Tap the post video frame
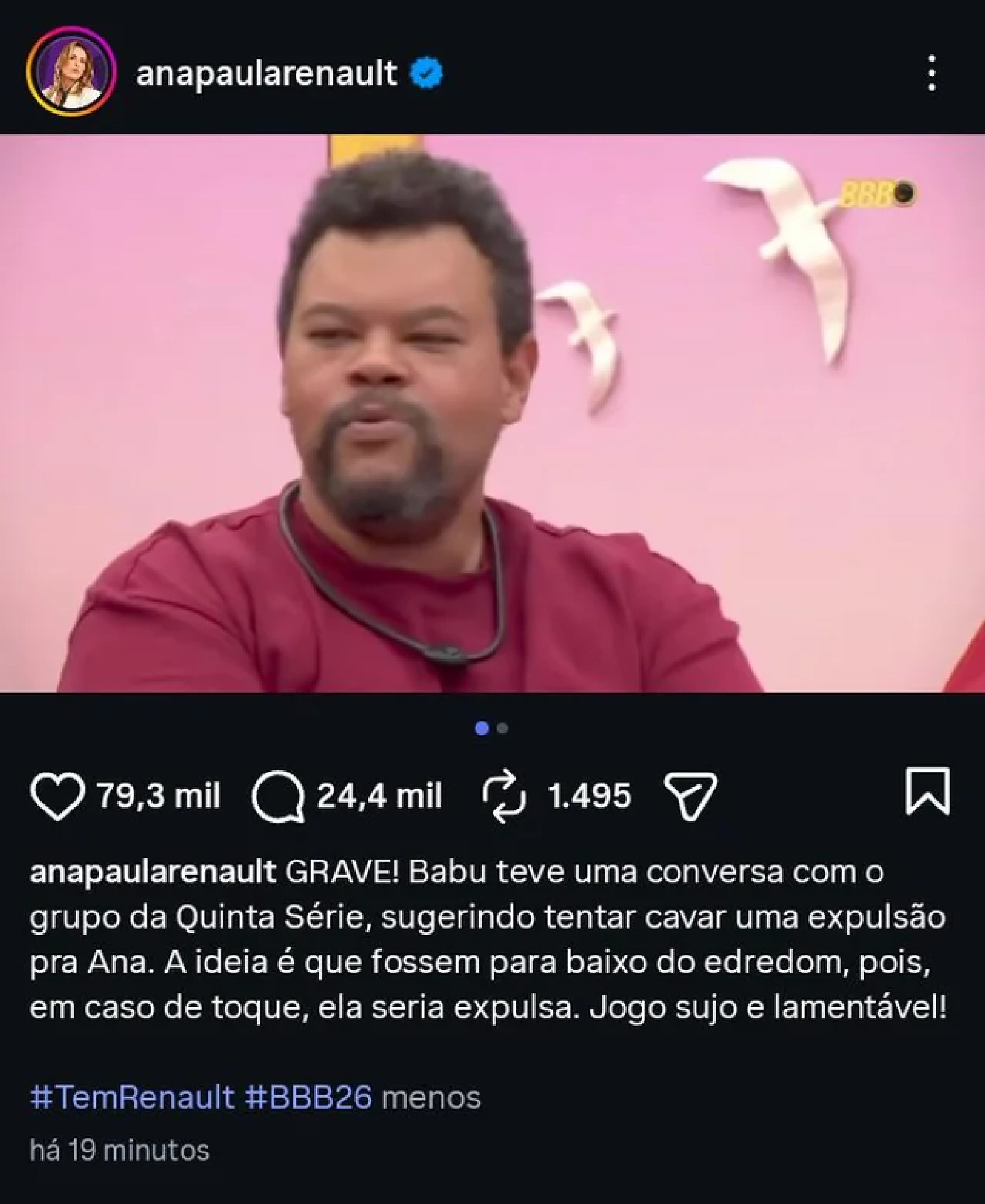This screenshot has height=1204, width=985. pos(492,414)
